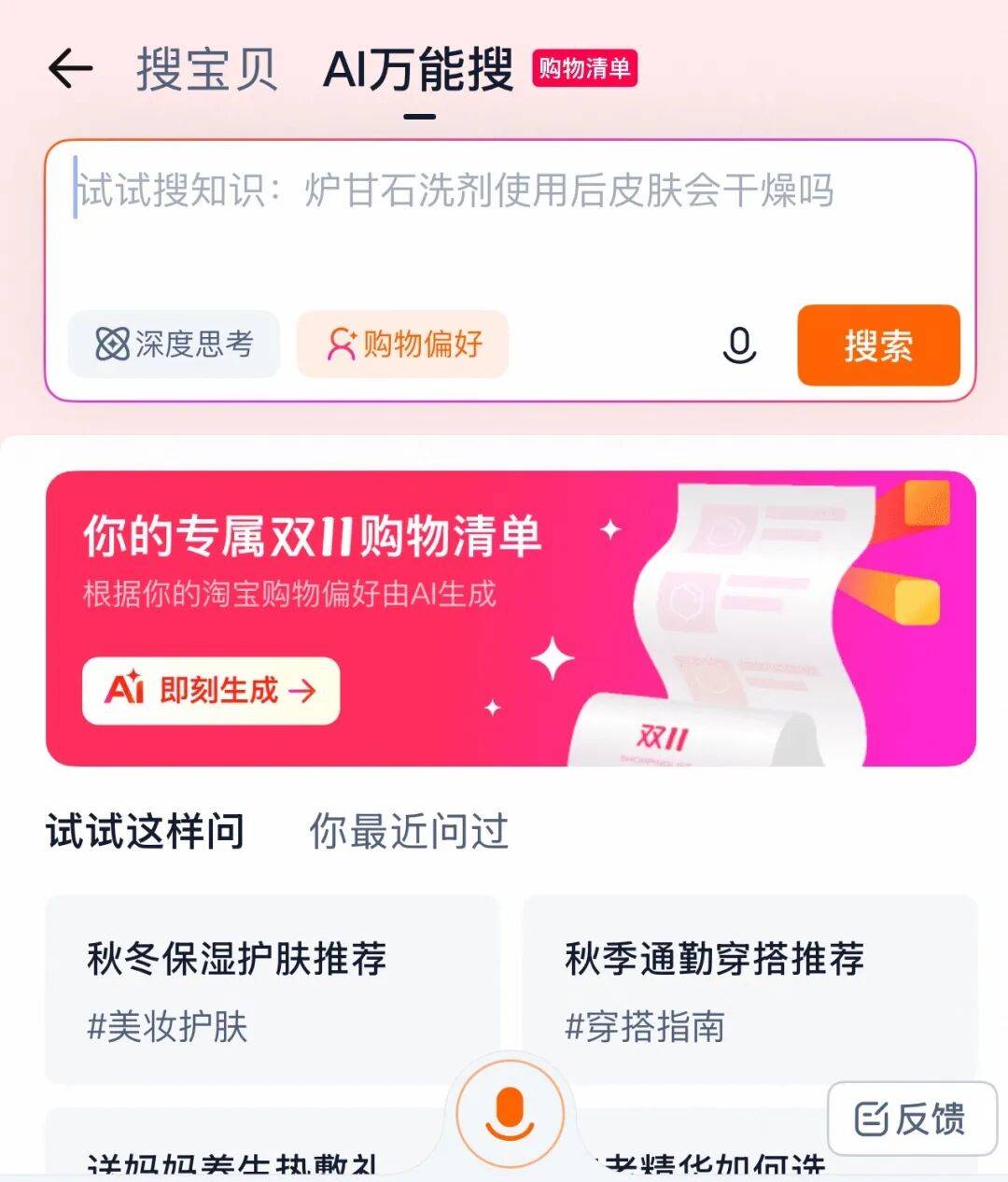Screen dimensions: 1008x1182
Task: Open the 反馈 feedback button
Action: pyautogui.click(x=912, y=1119)
